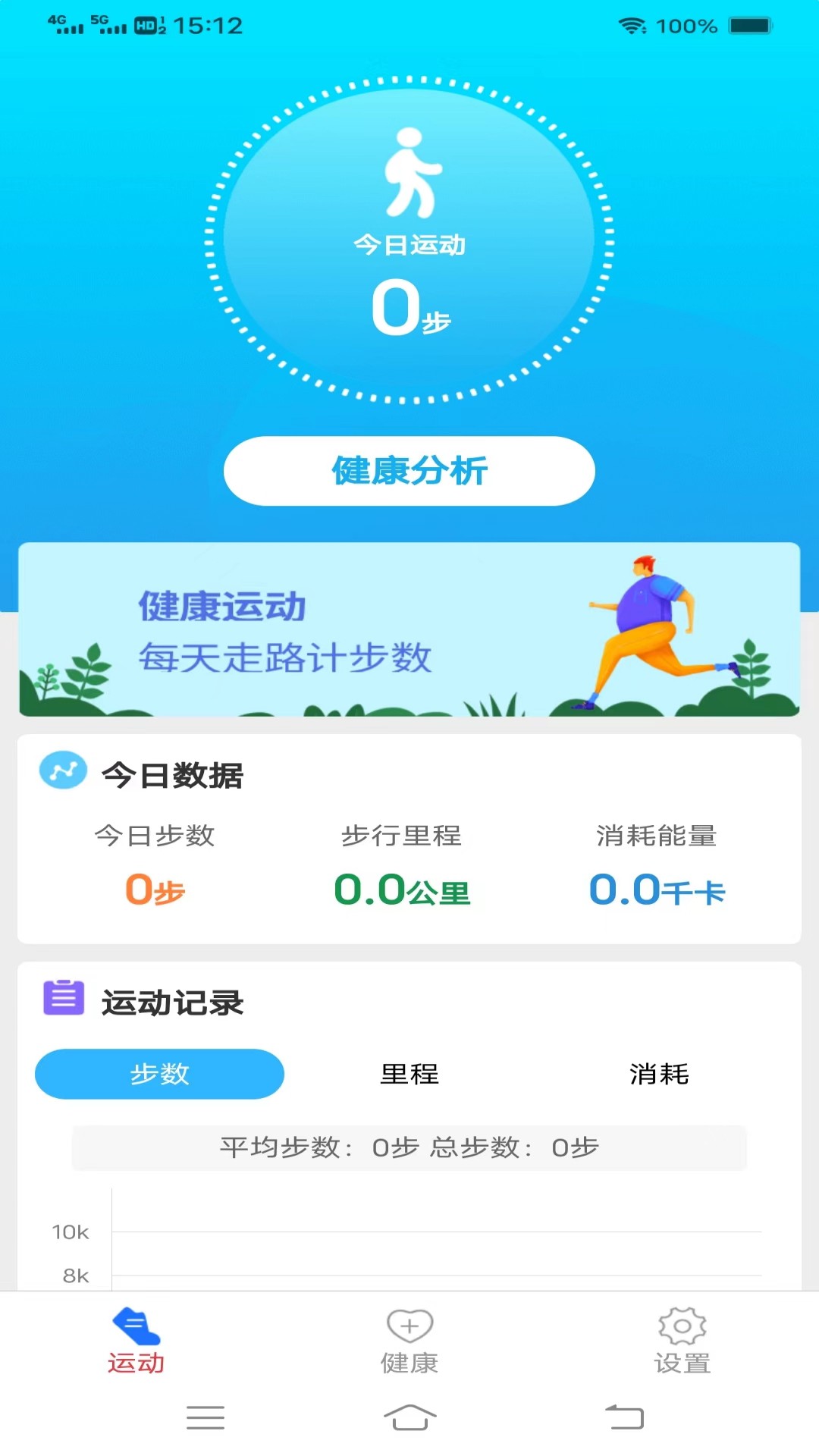The height and width of the screenshot is (1456, 819).
Task: Open the purple clipboard icon beside 运动记录
Action: pyautogui.click(x=63, y=999)
